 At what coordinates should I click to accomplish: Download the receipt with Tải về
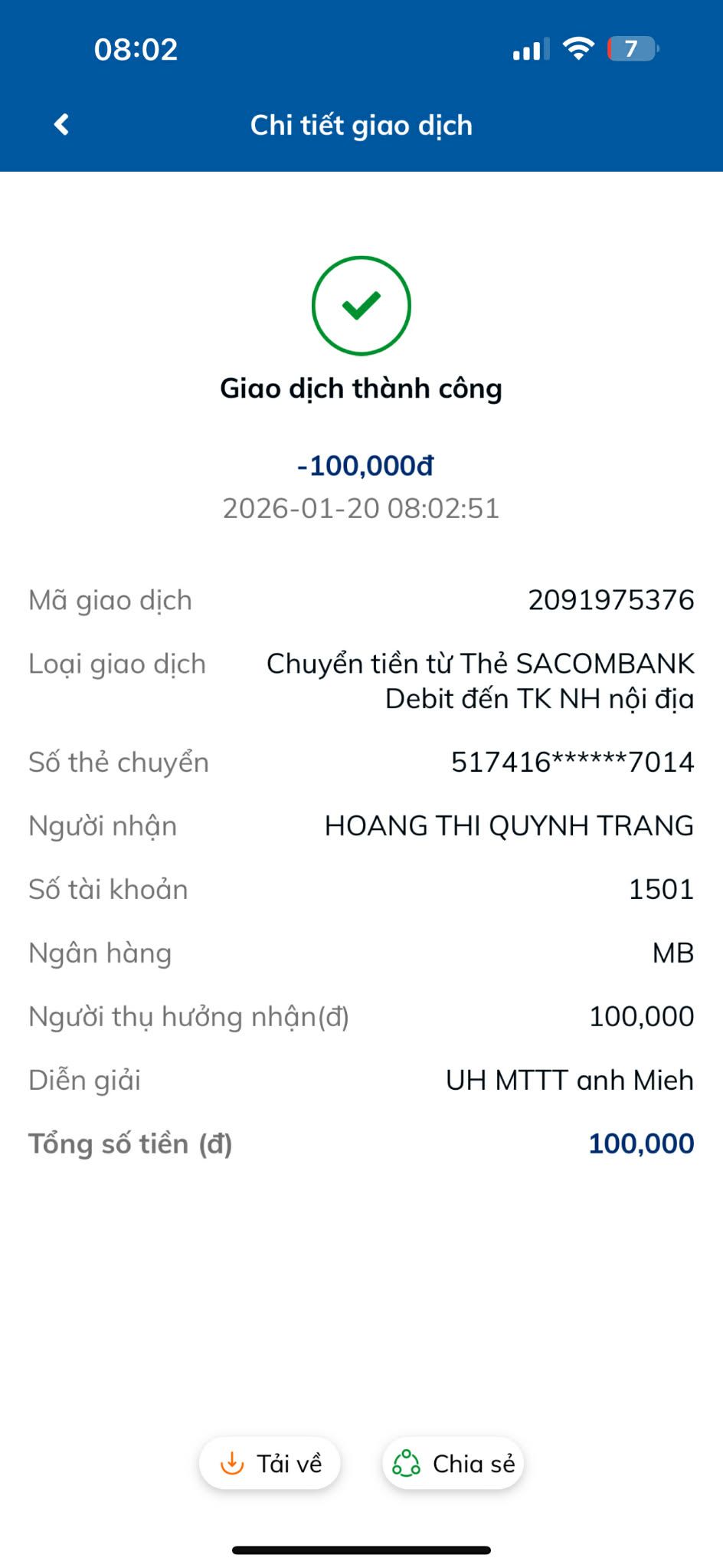click(270, 1463)
